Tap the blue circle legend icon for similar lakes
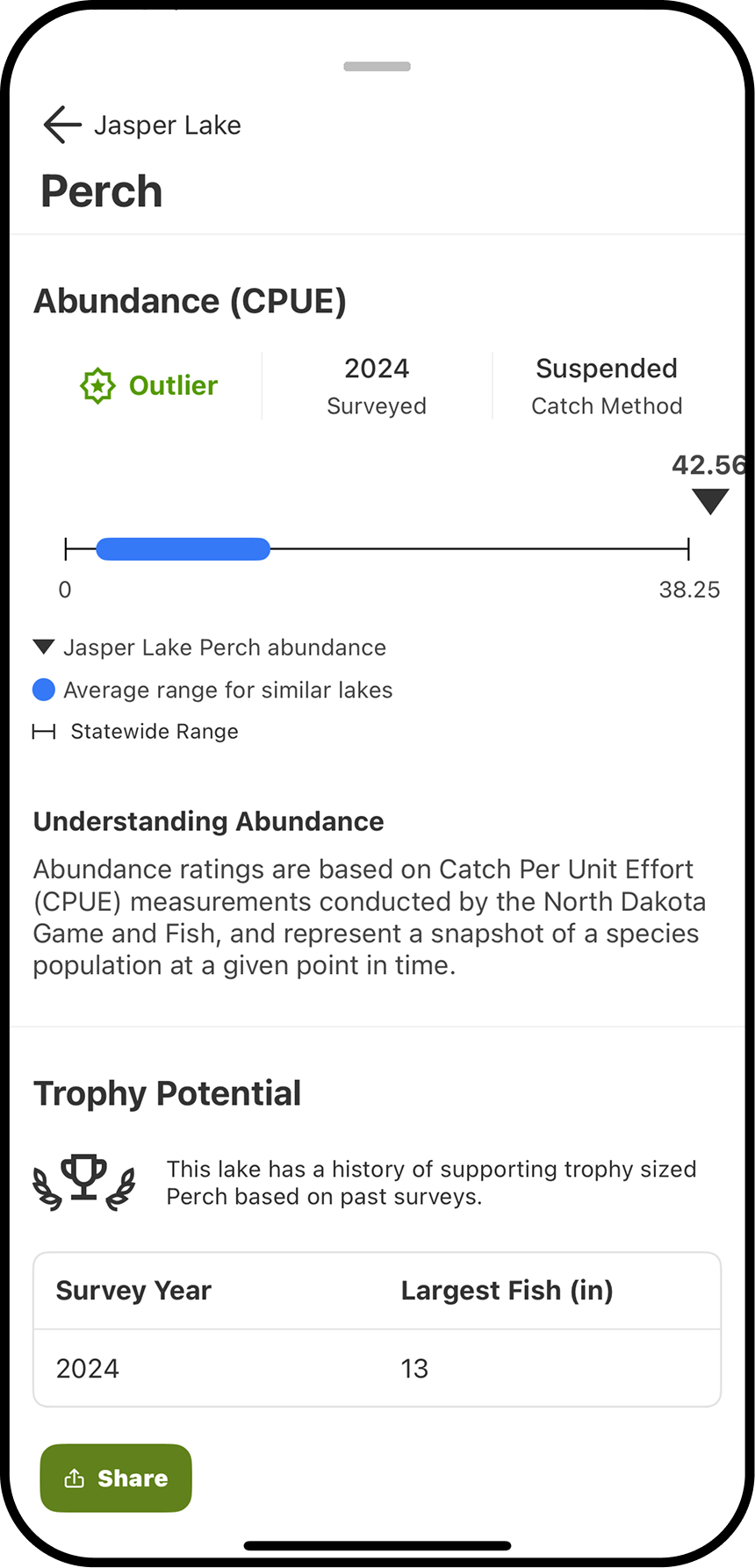755x1568 pixels. tap(43, 690)
